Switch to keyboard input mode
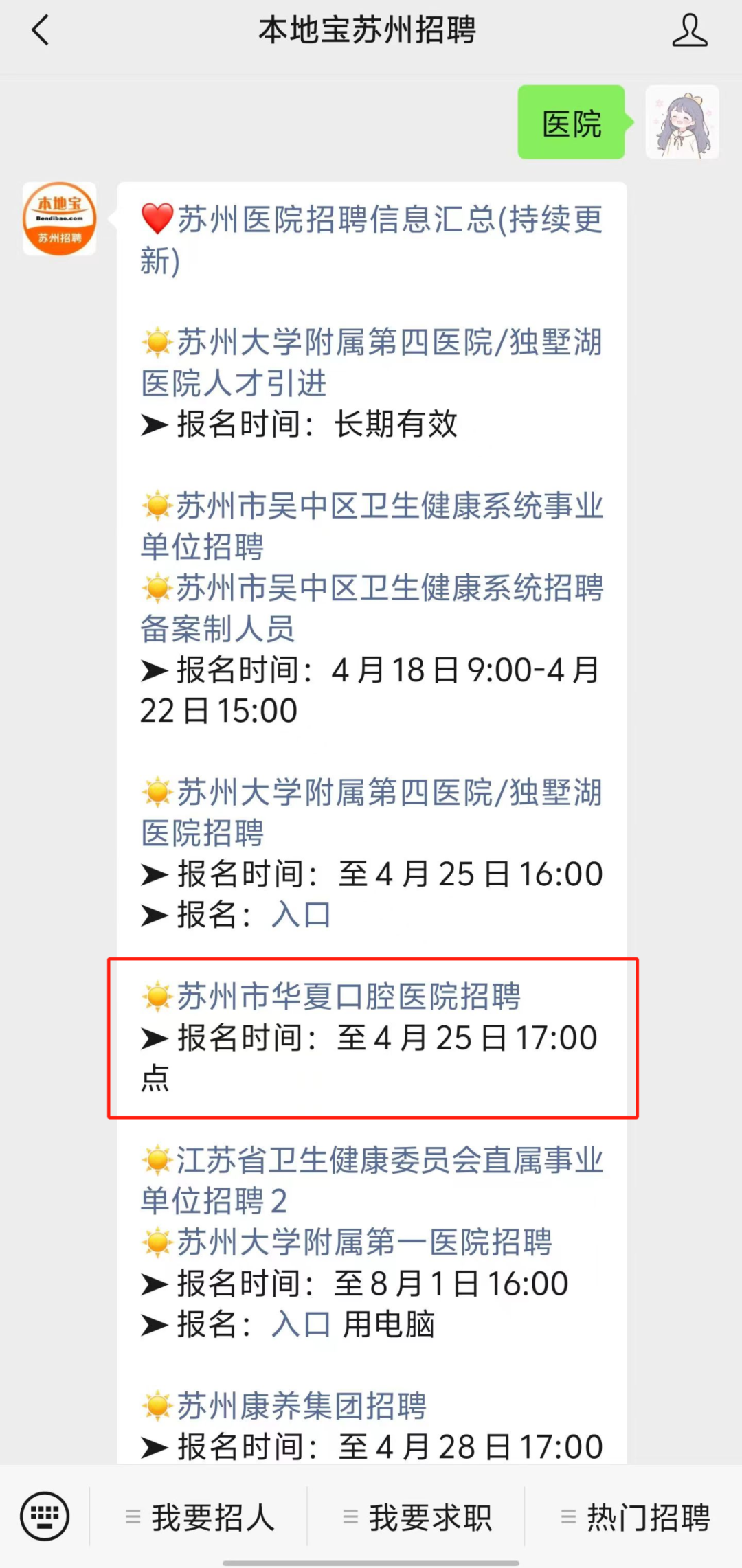Image resolution: width=742 pixels, height=1568 pixels. (45, 1516)
